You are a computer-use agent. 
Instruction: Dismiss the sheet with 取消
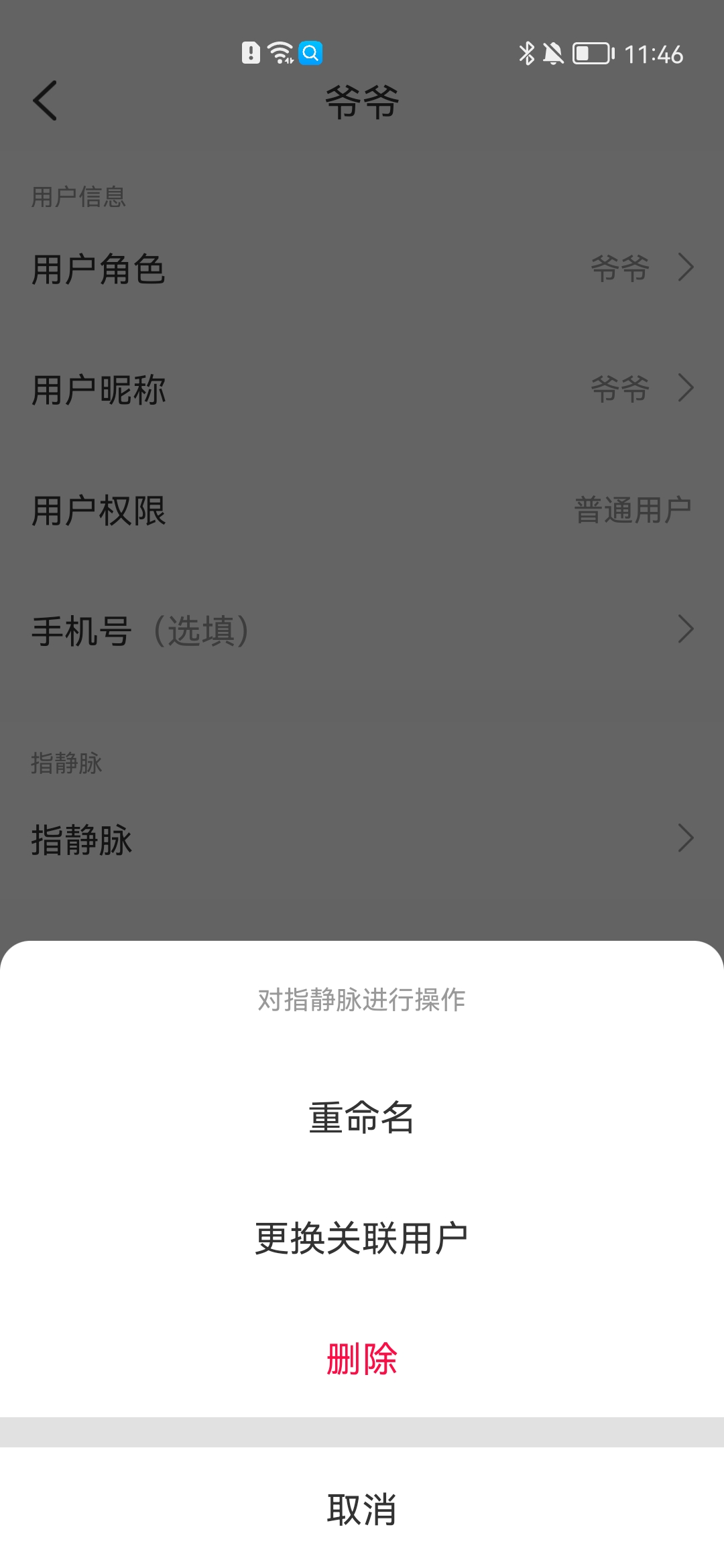pyautogui.click(x=362, y=1508)
